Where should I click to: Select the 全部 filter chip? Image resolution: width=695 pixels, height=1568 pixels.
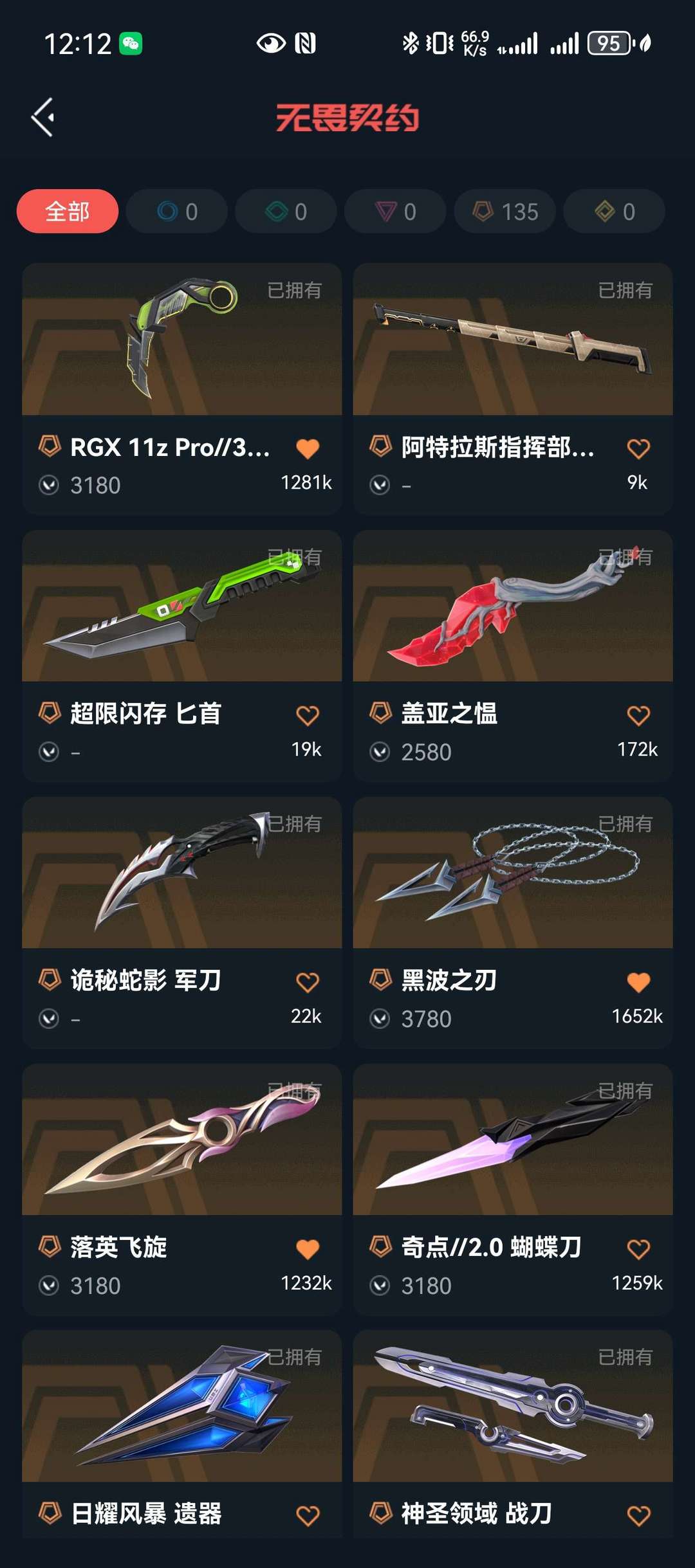click(x=67, y=211)
